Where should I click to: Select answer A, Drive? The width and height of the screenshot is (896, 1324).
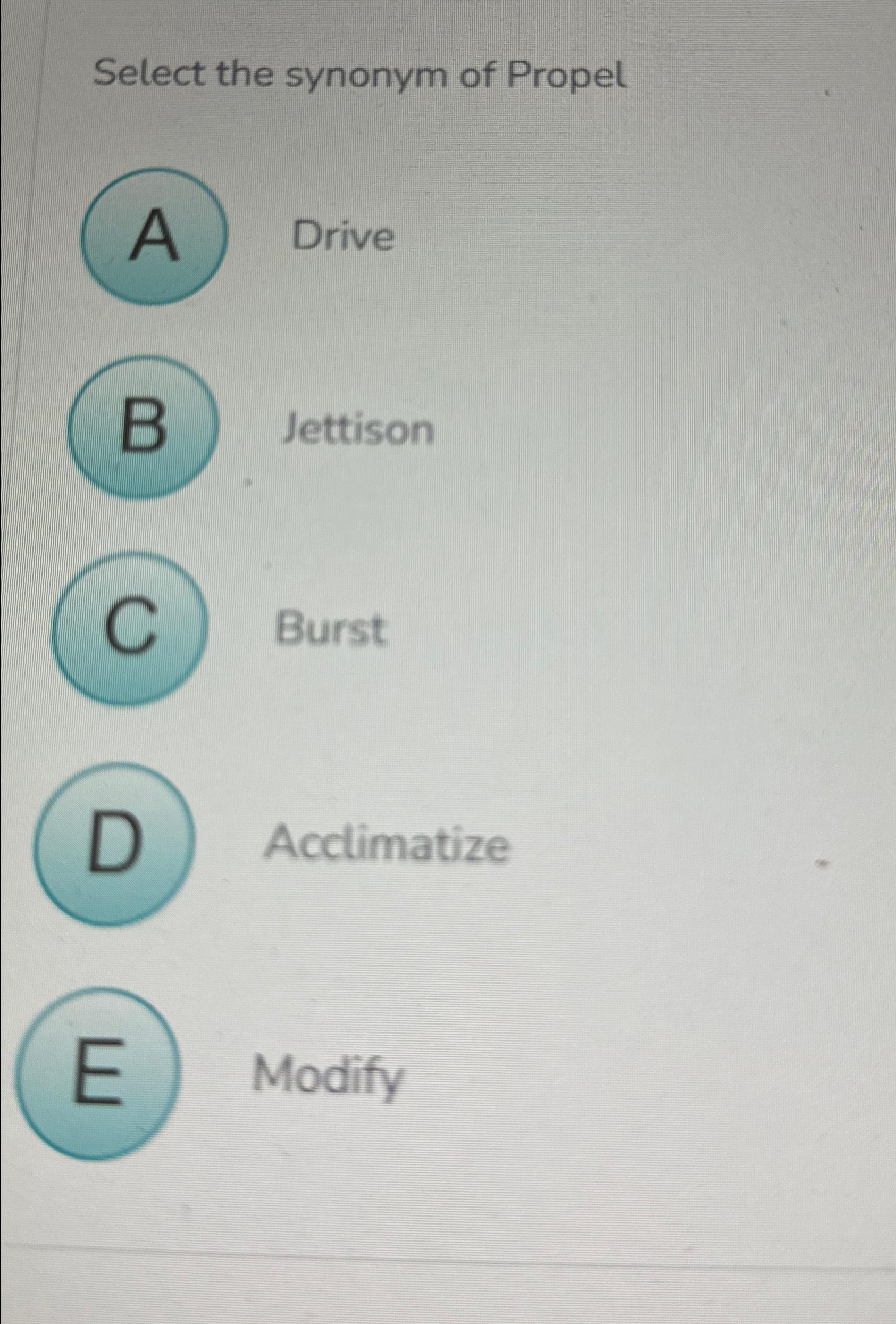(x=153, y=236)
